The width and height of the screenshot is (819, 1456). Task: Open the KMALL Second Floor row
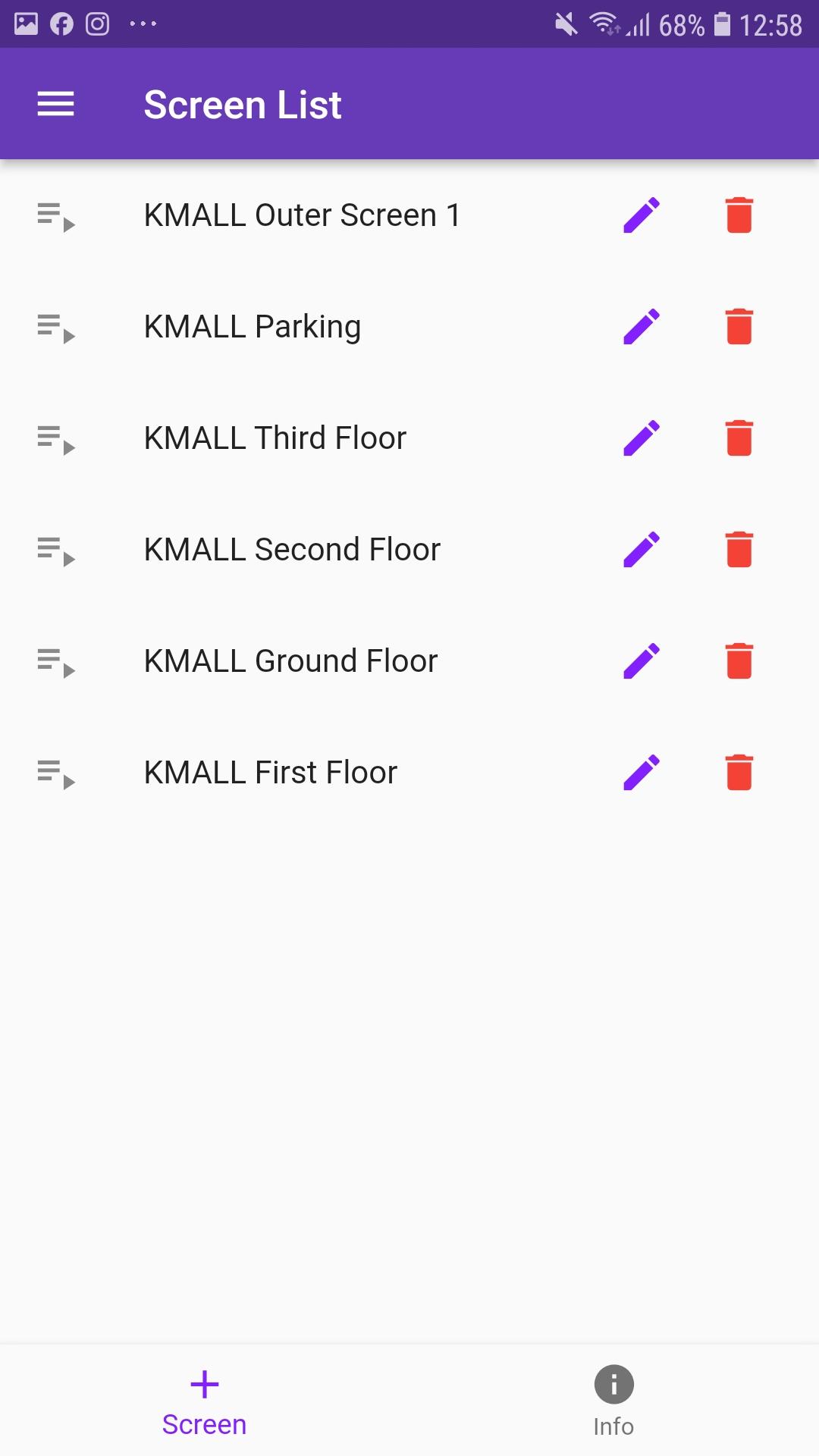(x=409, y=550)
